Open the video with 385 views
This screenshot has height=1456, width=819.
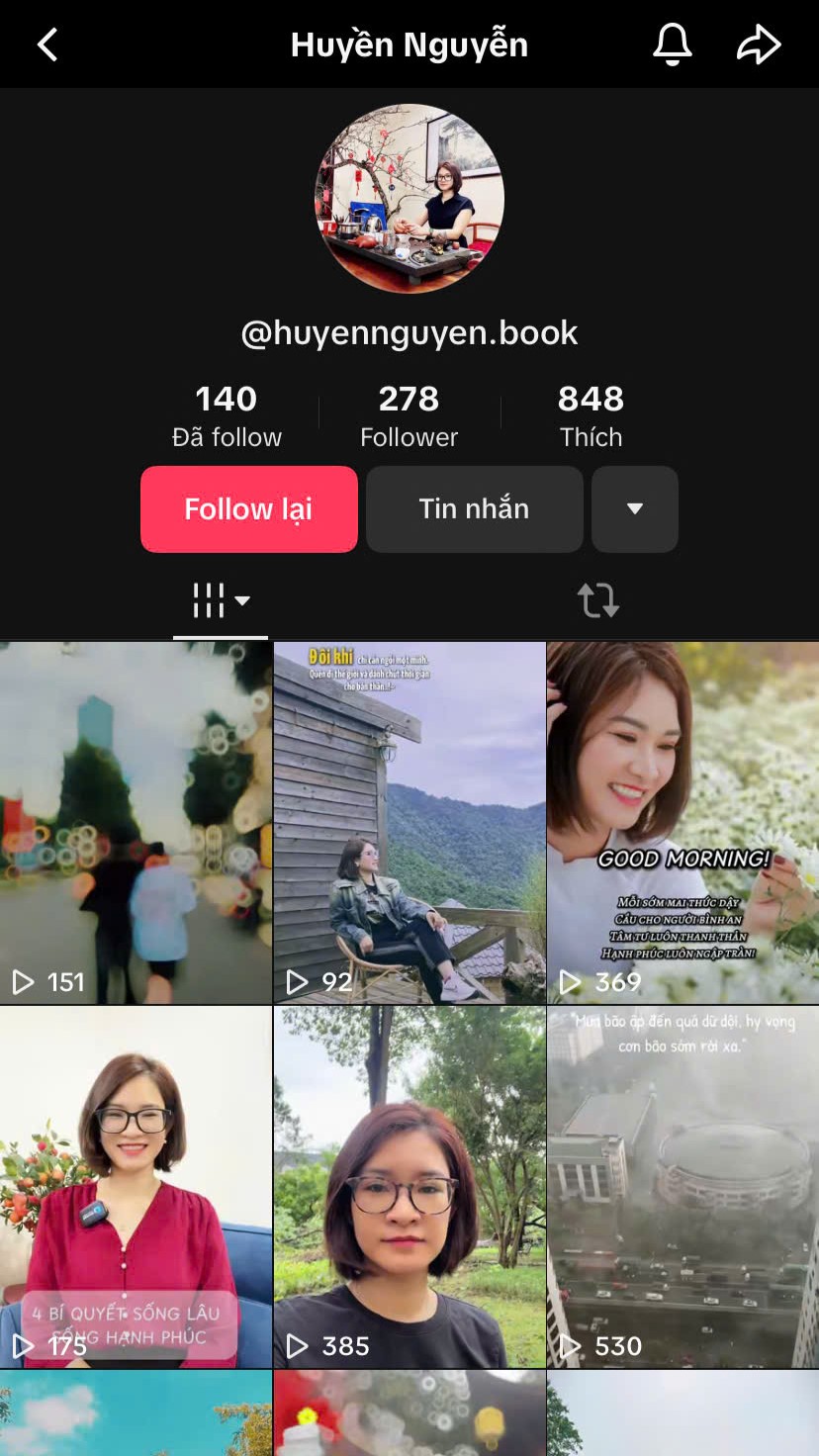point(409,1187)
